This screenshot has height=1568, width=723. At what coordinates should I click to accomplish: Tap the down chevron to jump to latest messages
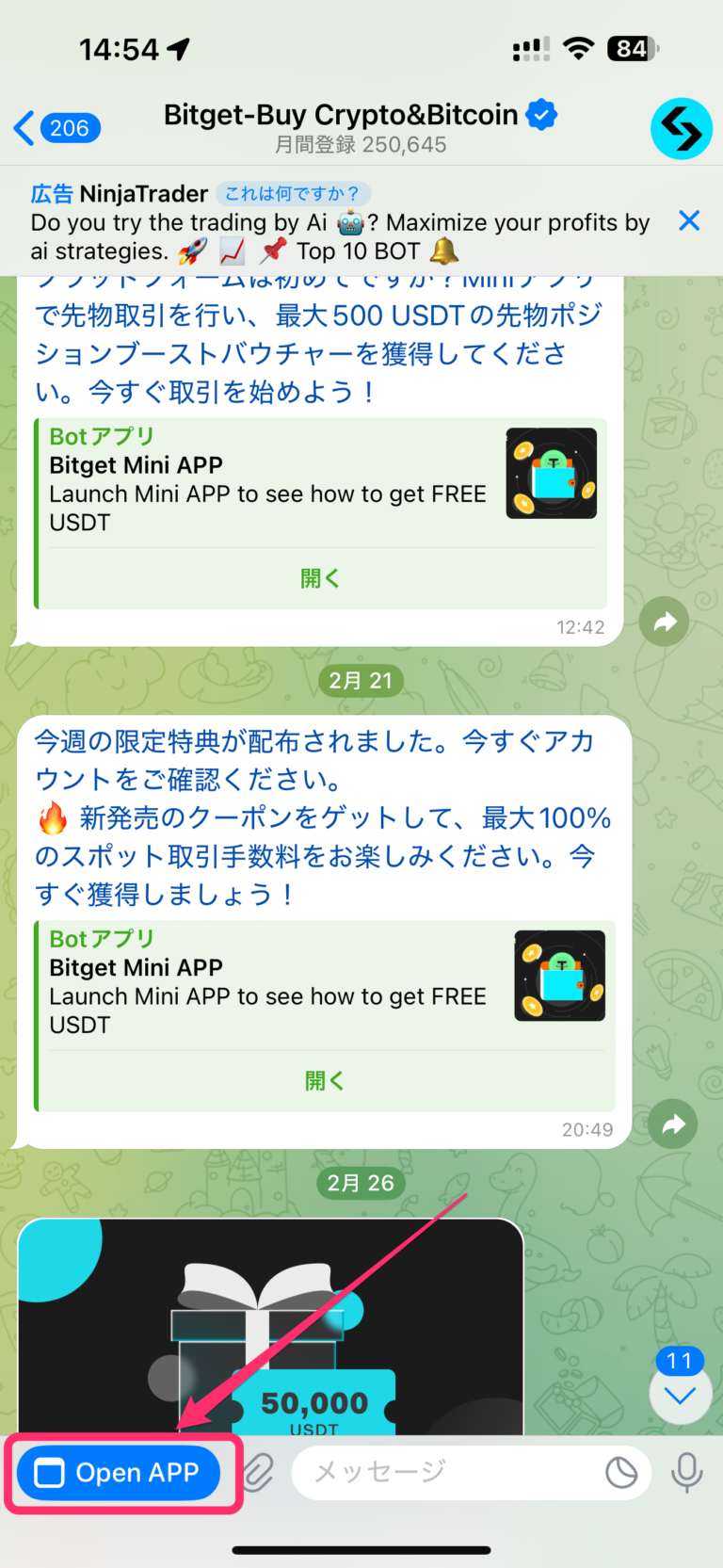[x=680, y=1395]
